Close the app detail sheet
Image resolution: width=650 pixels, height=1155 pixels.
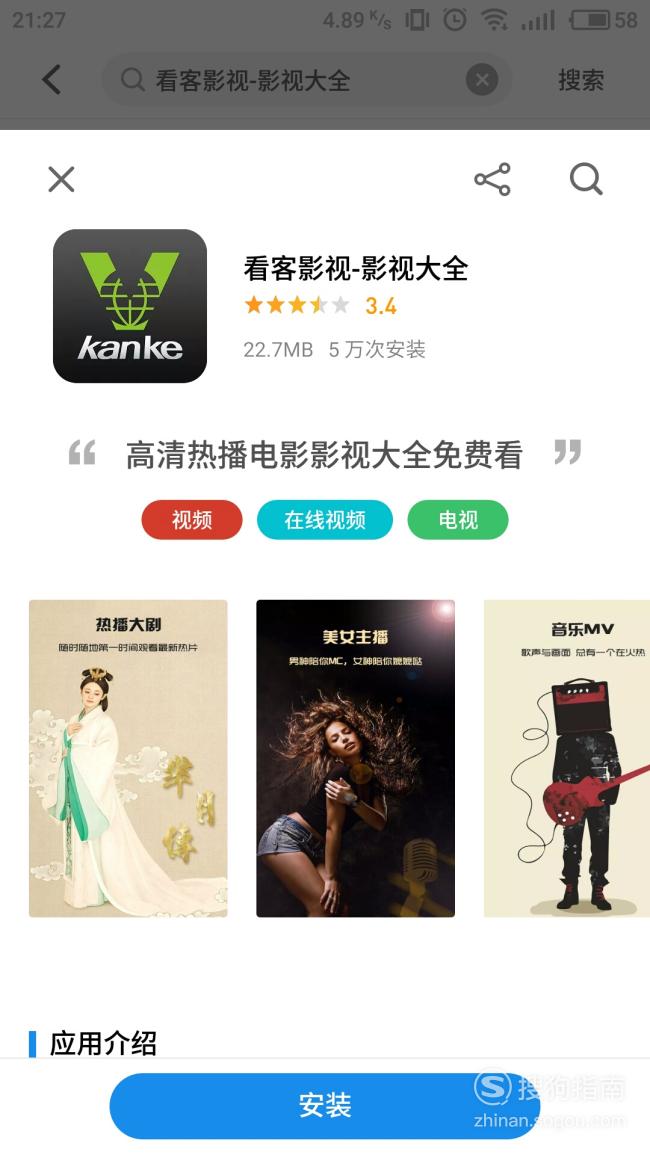[x=61, y=179]
